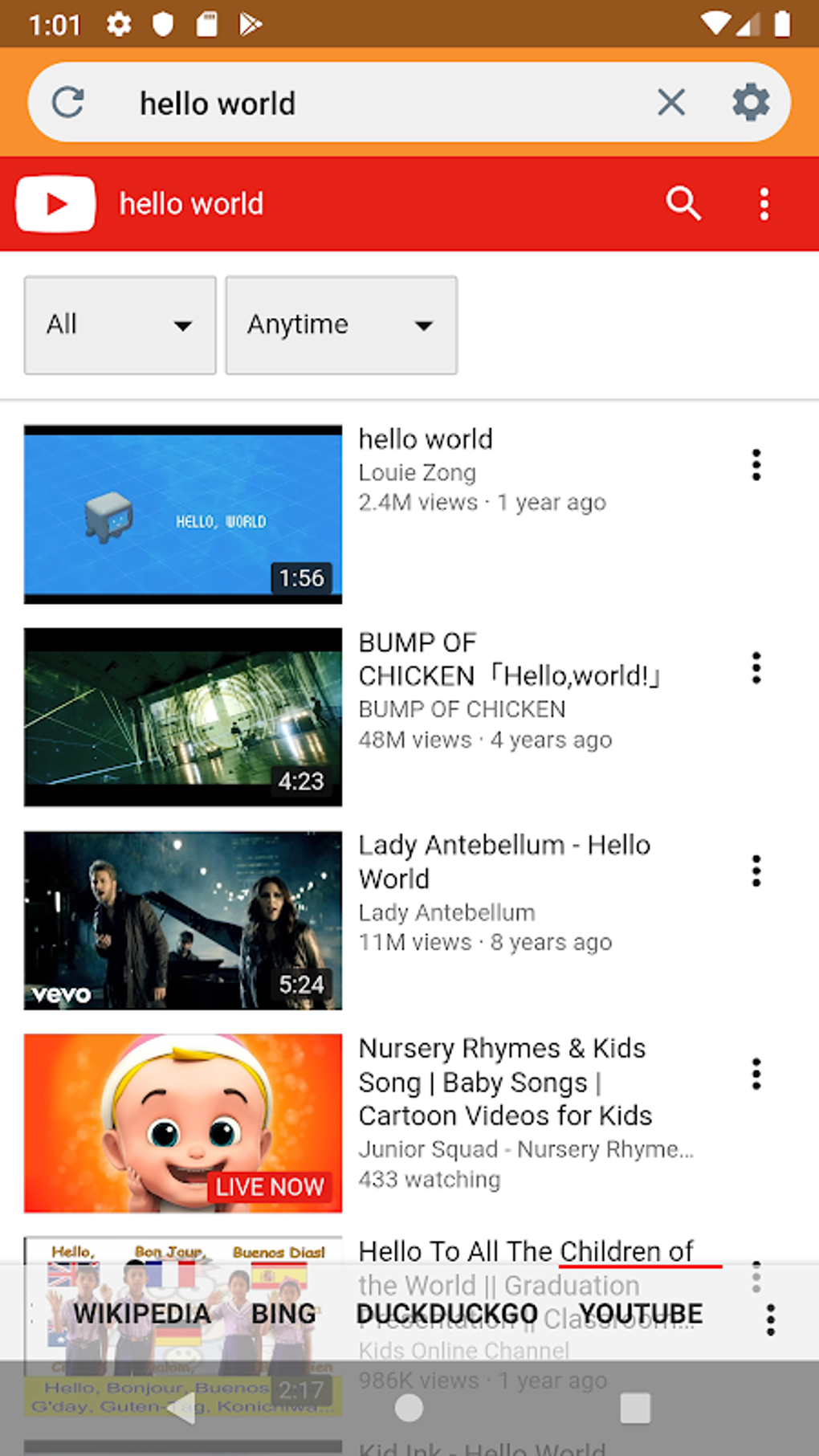Watch the Nursery Rhymes live stream
819x1456 pixels.
click(183, 1123)
